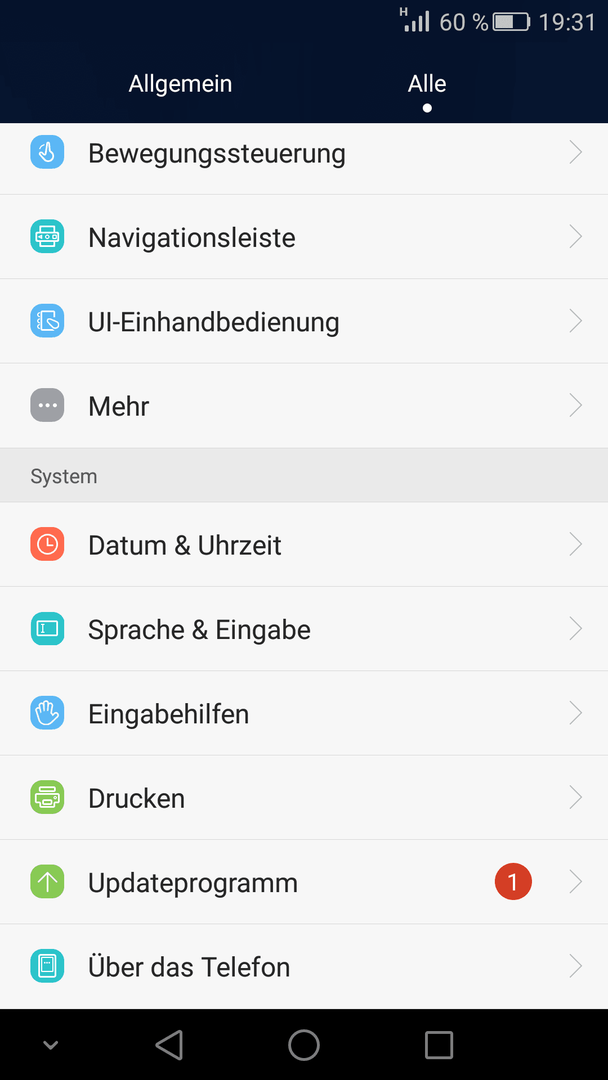Tap the Mehr row
Screen dimensions: 608x1080
(304, 406)
